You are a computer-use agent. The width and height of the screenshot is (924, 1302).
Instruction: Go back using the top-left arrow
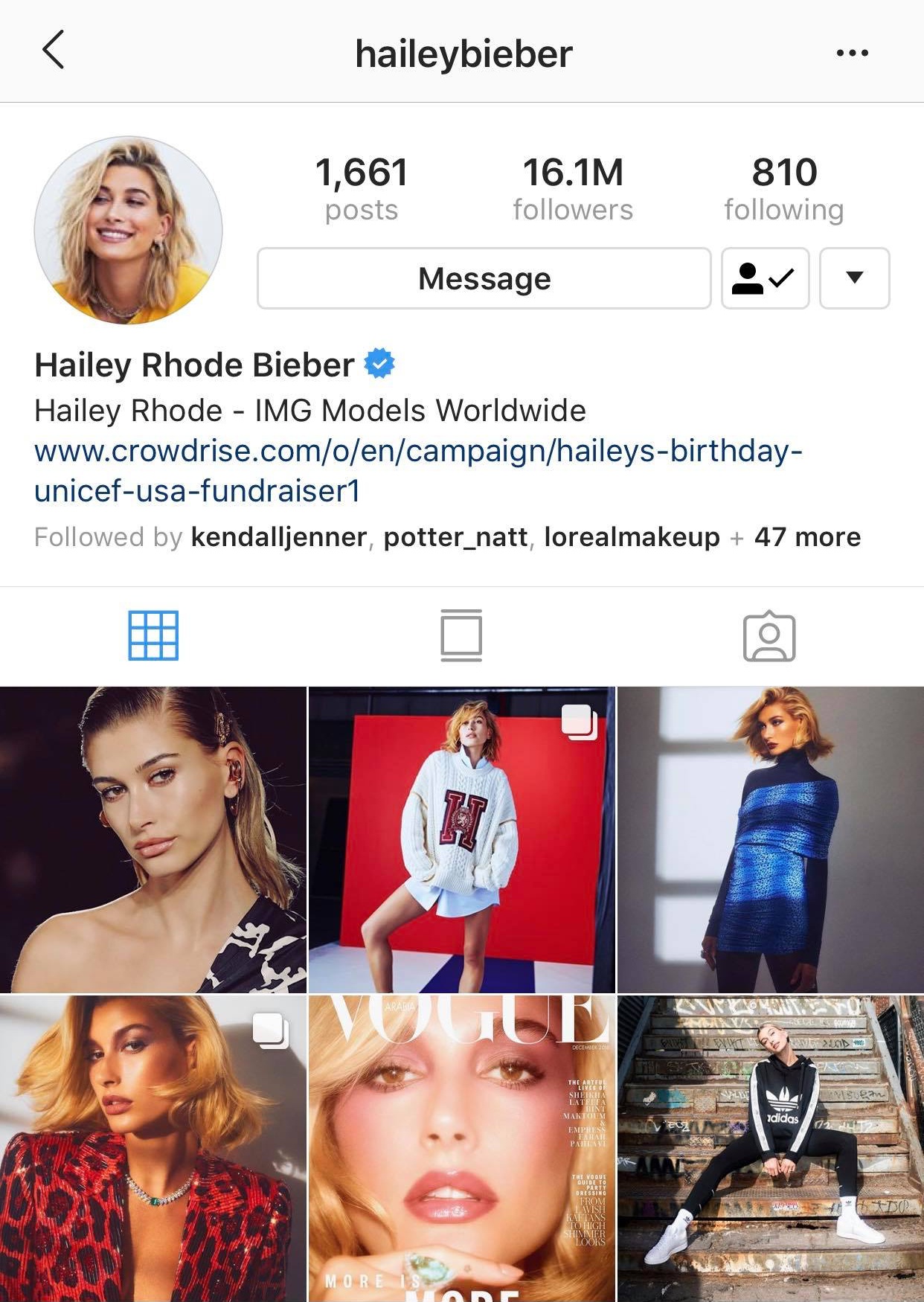click(54, 51)
